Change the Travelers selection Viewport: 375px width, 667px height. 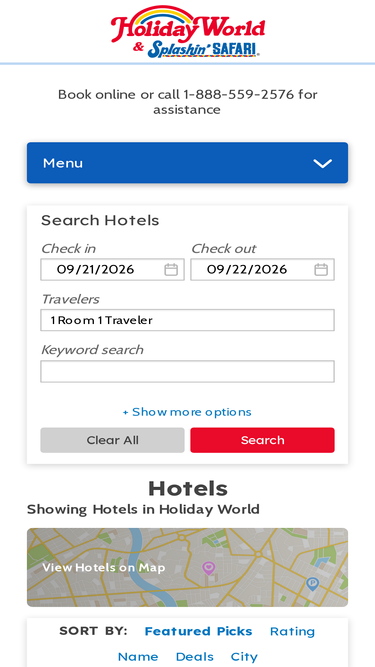click(187, 320)
